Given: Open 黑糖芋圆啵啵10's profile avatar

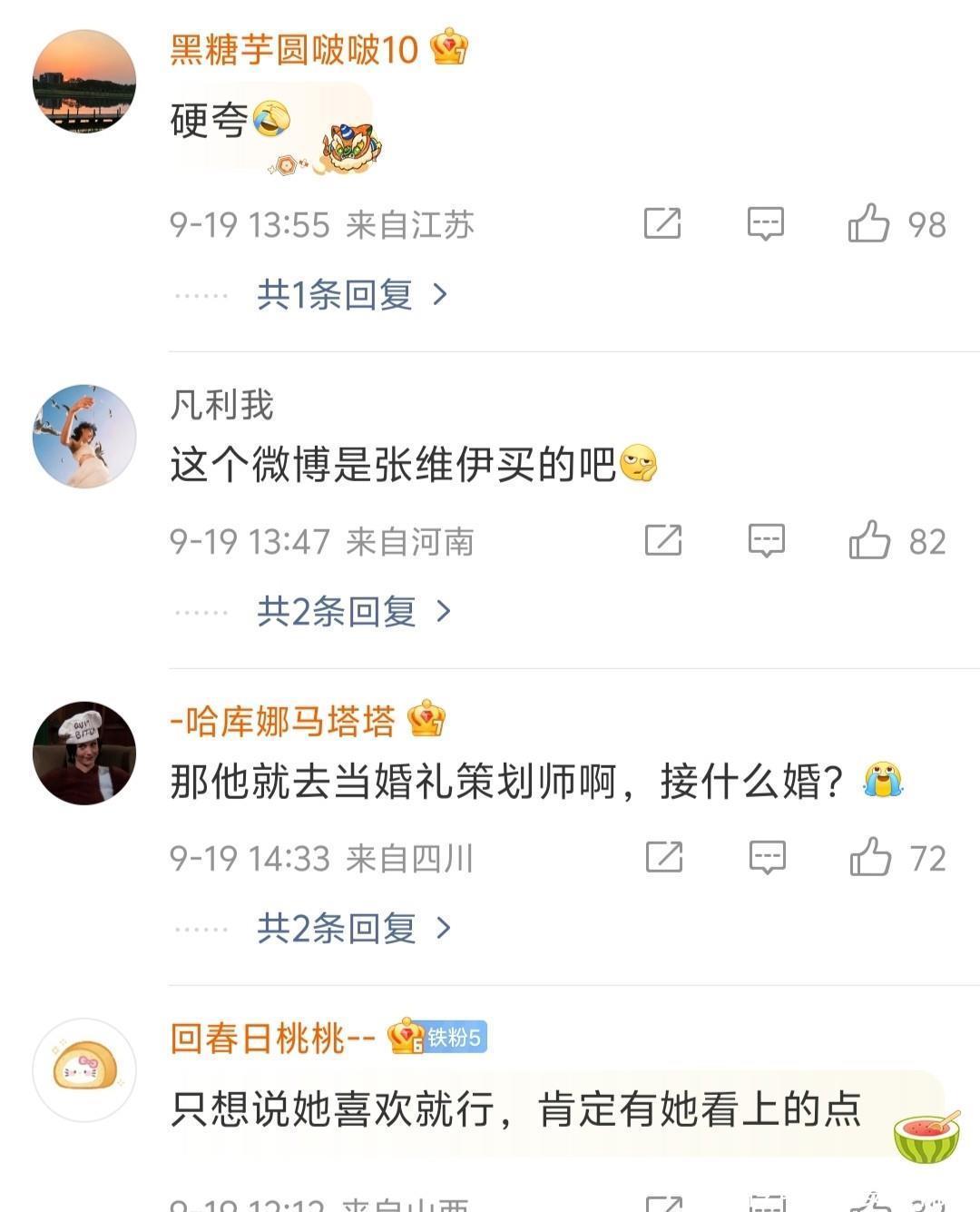Looking at the screenshot, I should click(84, 82).
